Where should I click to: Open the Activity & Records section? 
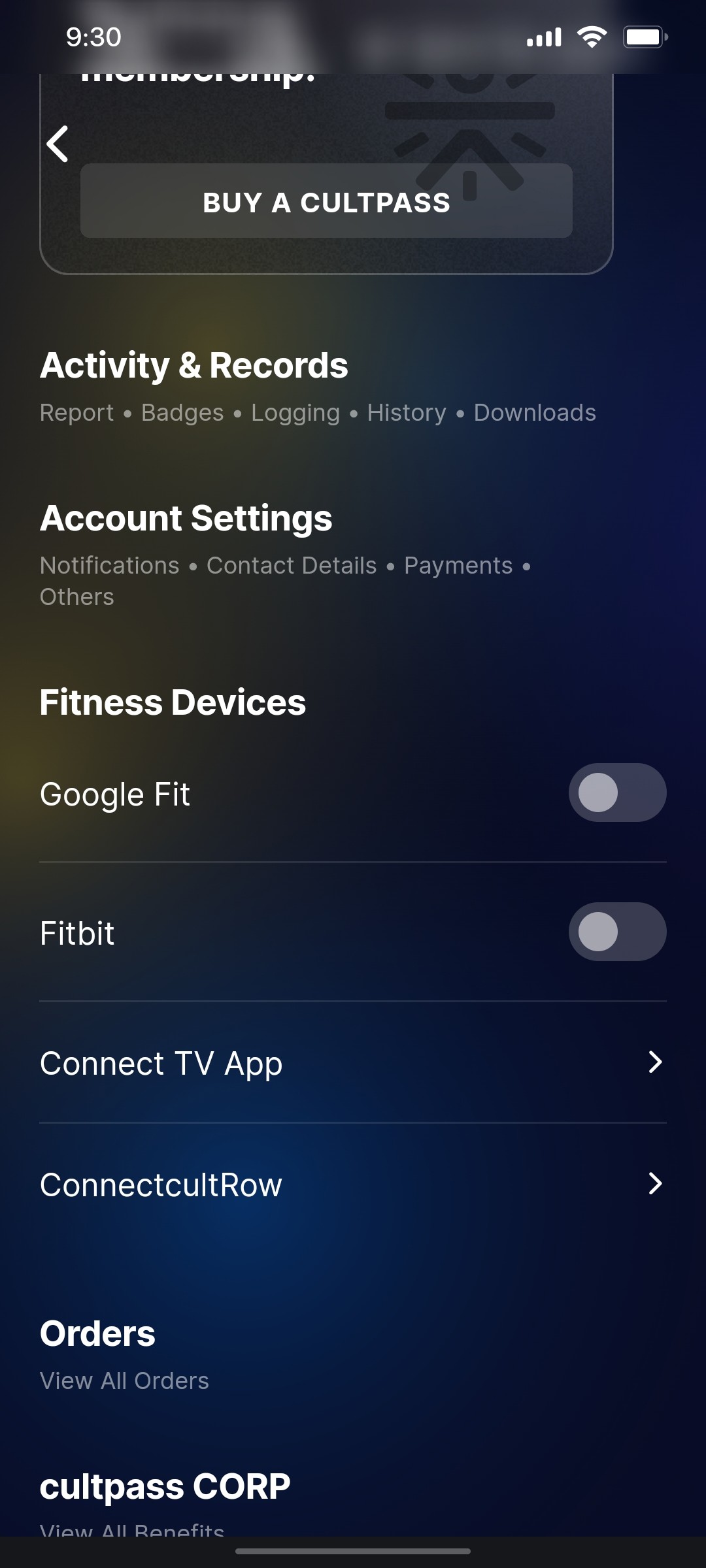193,366
